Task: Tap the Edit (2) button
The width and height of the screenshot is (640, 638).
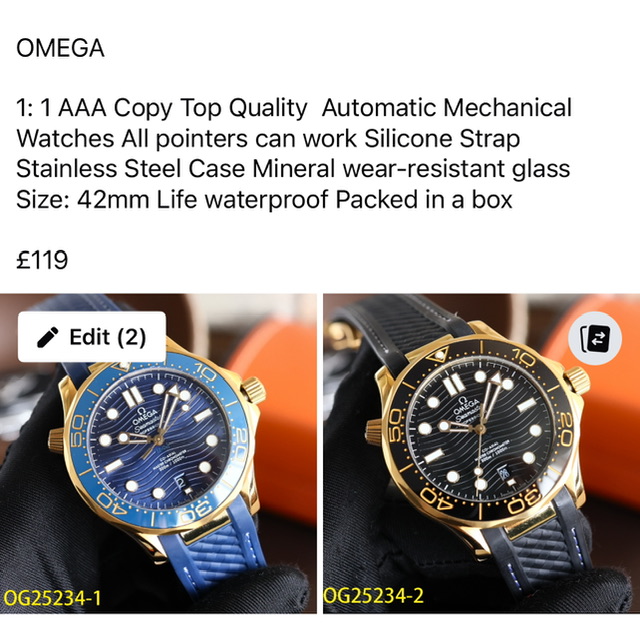Action: (91, 338)
